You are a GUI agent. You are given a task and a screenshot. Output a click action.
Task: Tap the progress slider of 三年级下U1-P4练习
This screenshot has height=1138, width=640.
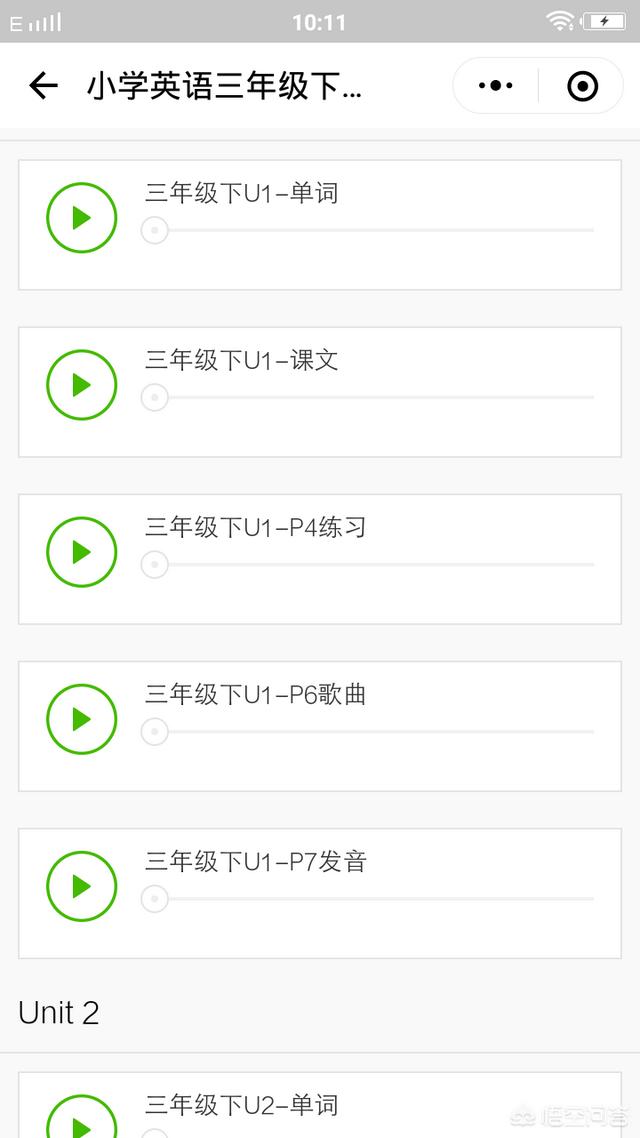(368, 565)
